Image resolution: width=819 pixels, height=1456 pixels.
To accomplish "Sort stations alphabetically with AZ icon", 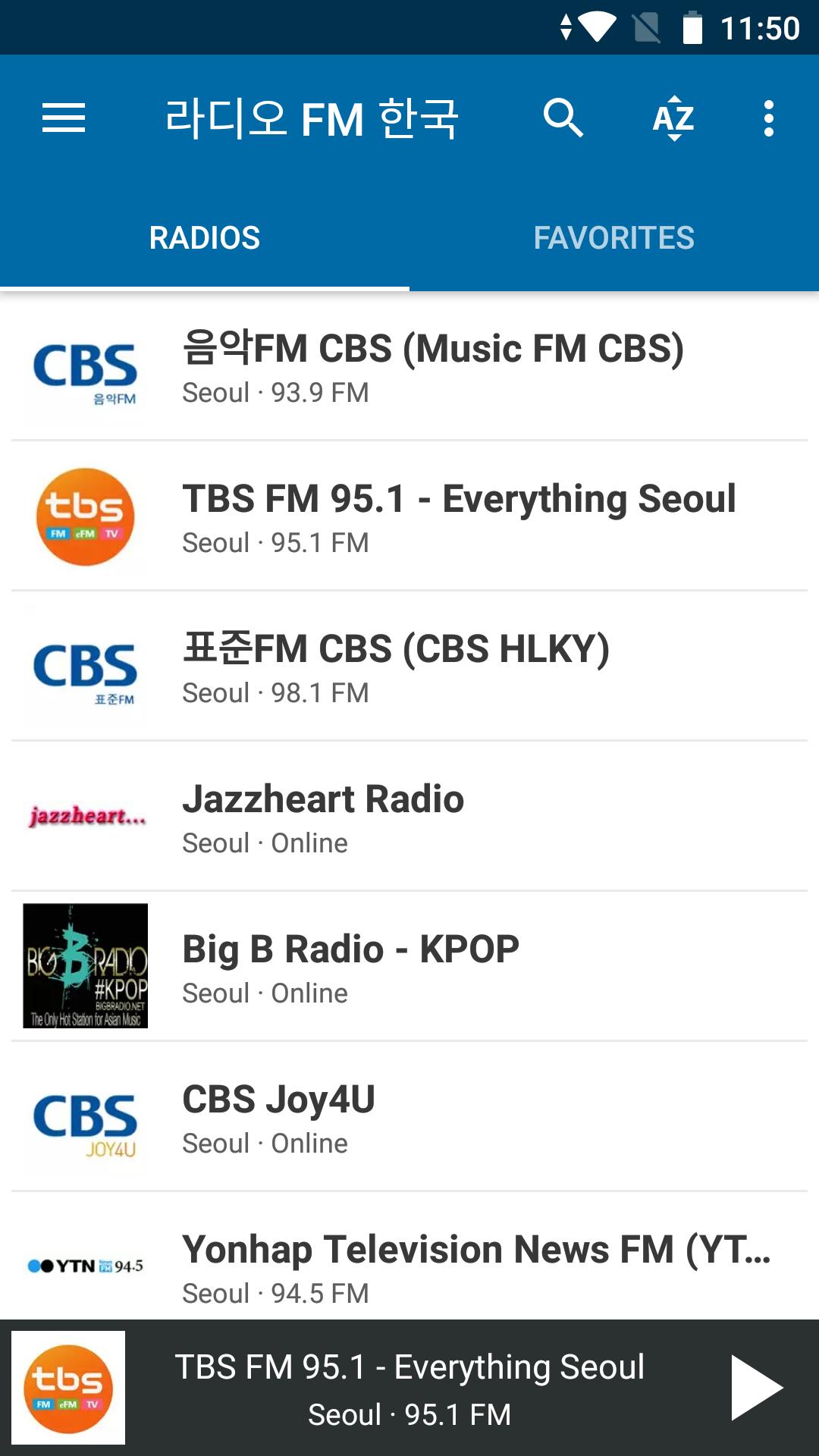I will pos(673,118).
